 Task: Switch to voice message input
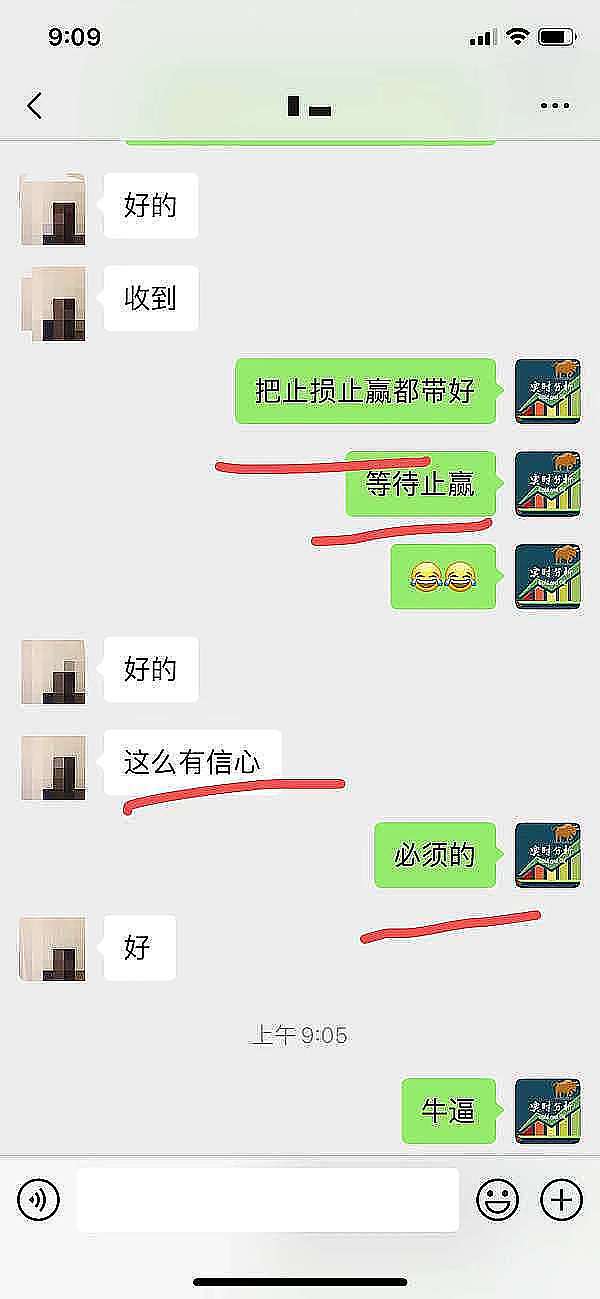39,1199
